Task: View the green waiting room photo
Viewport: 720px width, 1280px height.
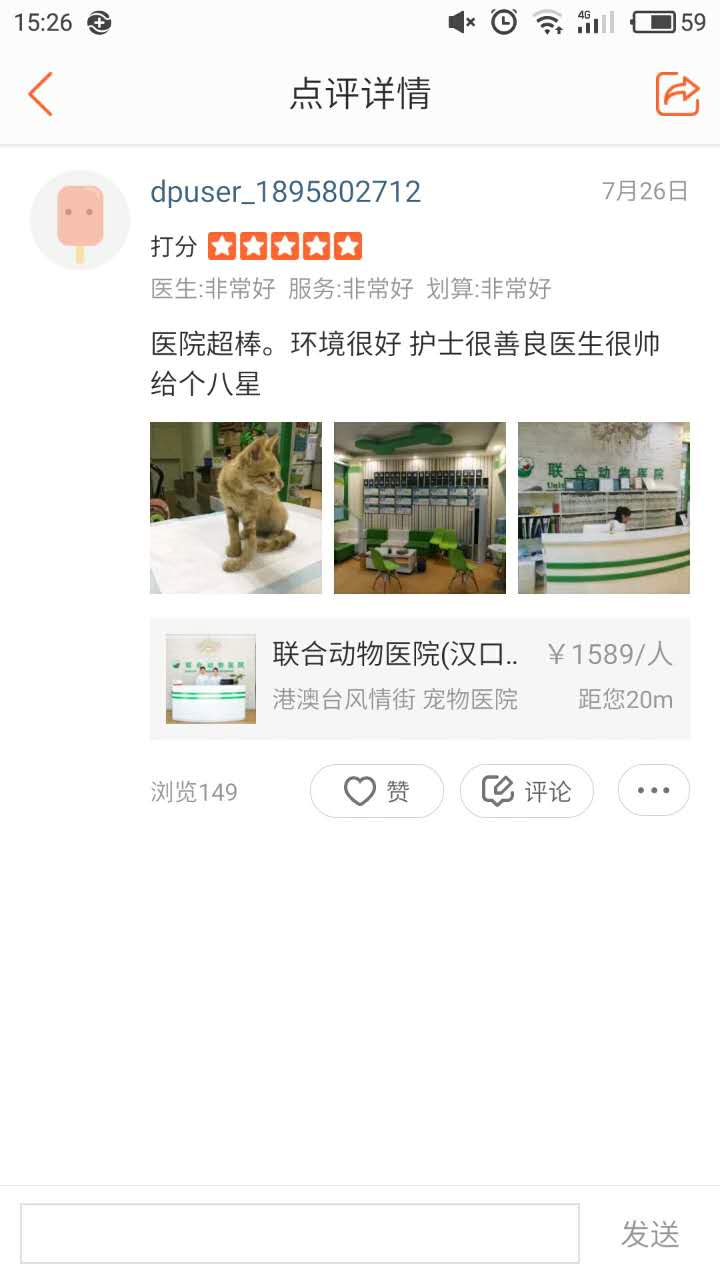Action: [x=420, y=508]
